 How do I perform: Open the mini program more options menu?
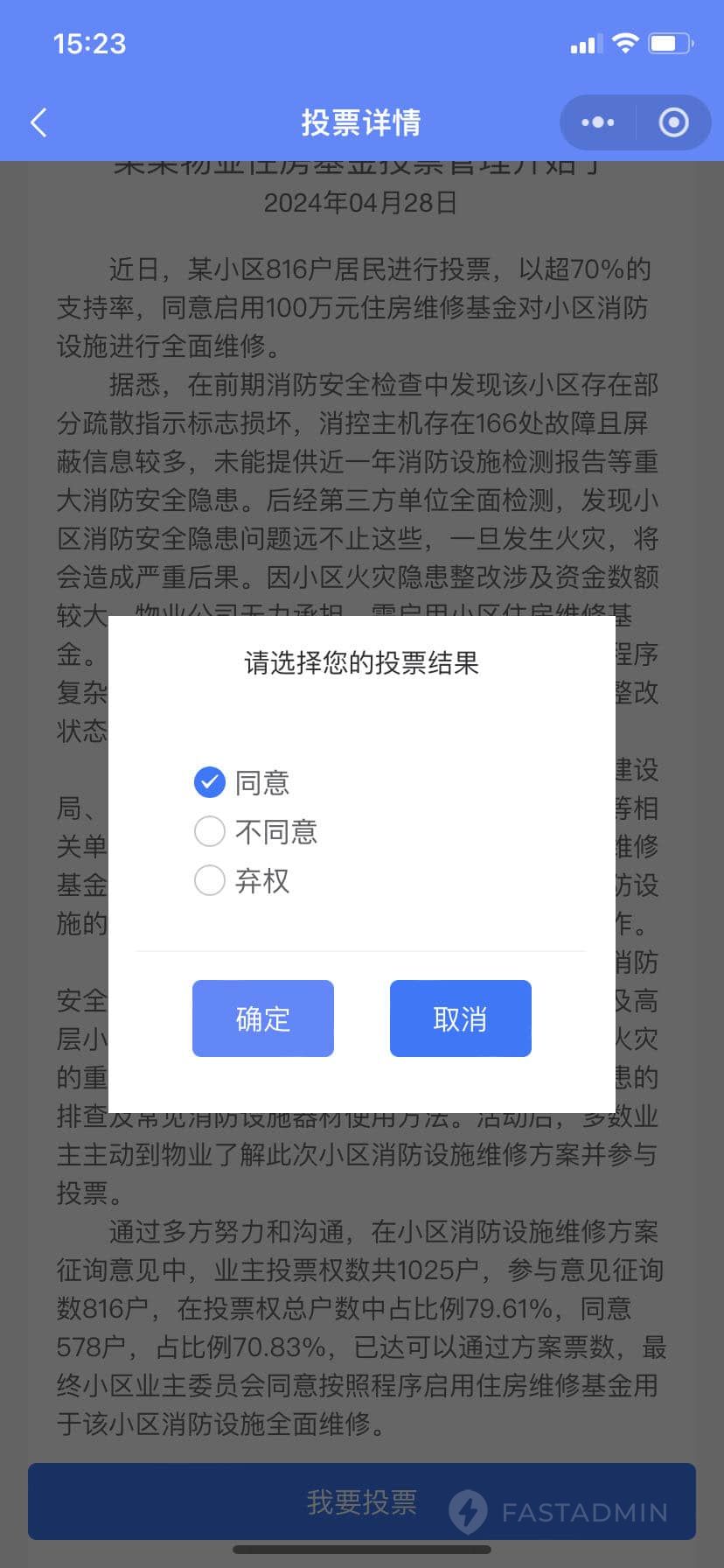[598, 122]
